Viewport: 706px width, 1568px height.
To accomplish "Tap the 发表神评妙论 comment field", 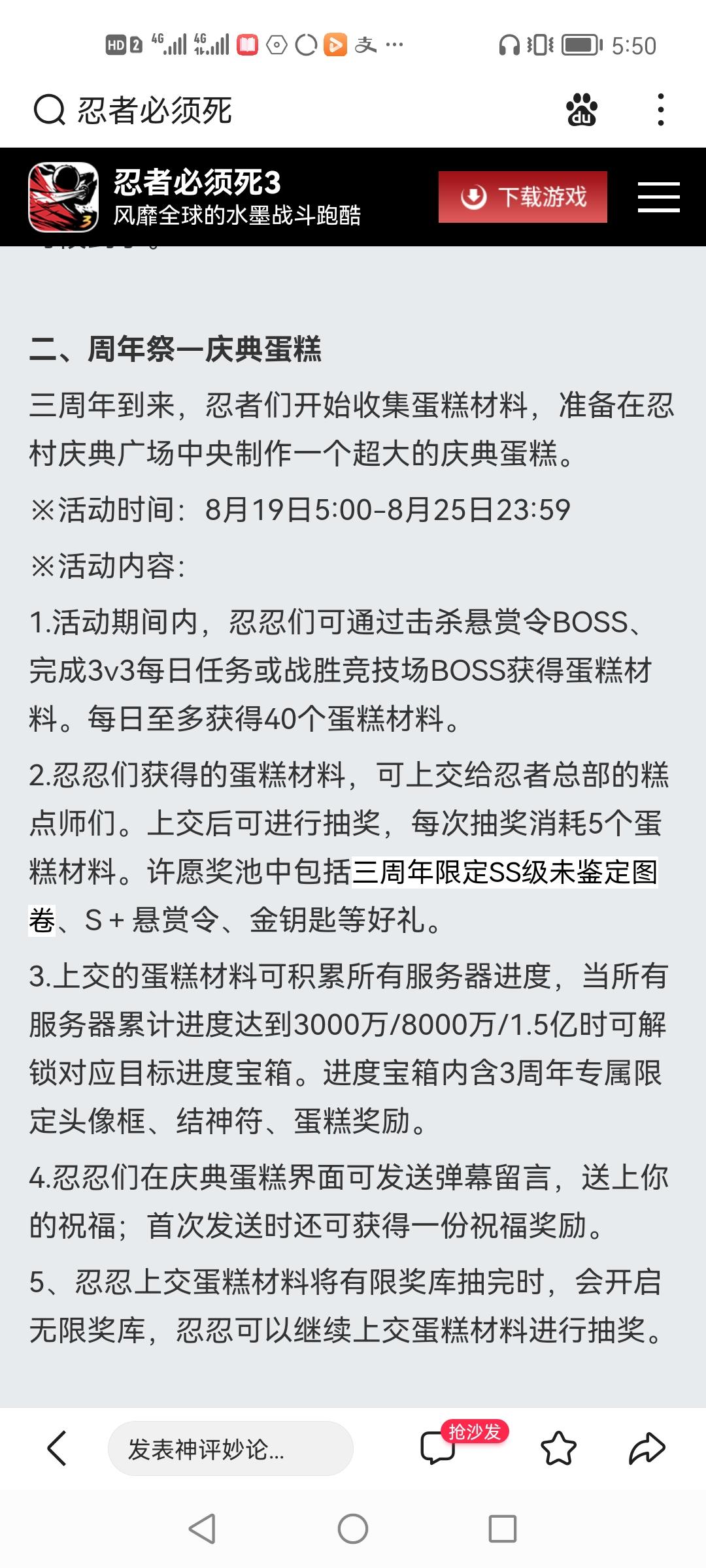I will (230, 1448).
